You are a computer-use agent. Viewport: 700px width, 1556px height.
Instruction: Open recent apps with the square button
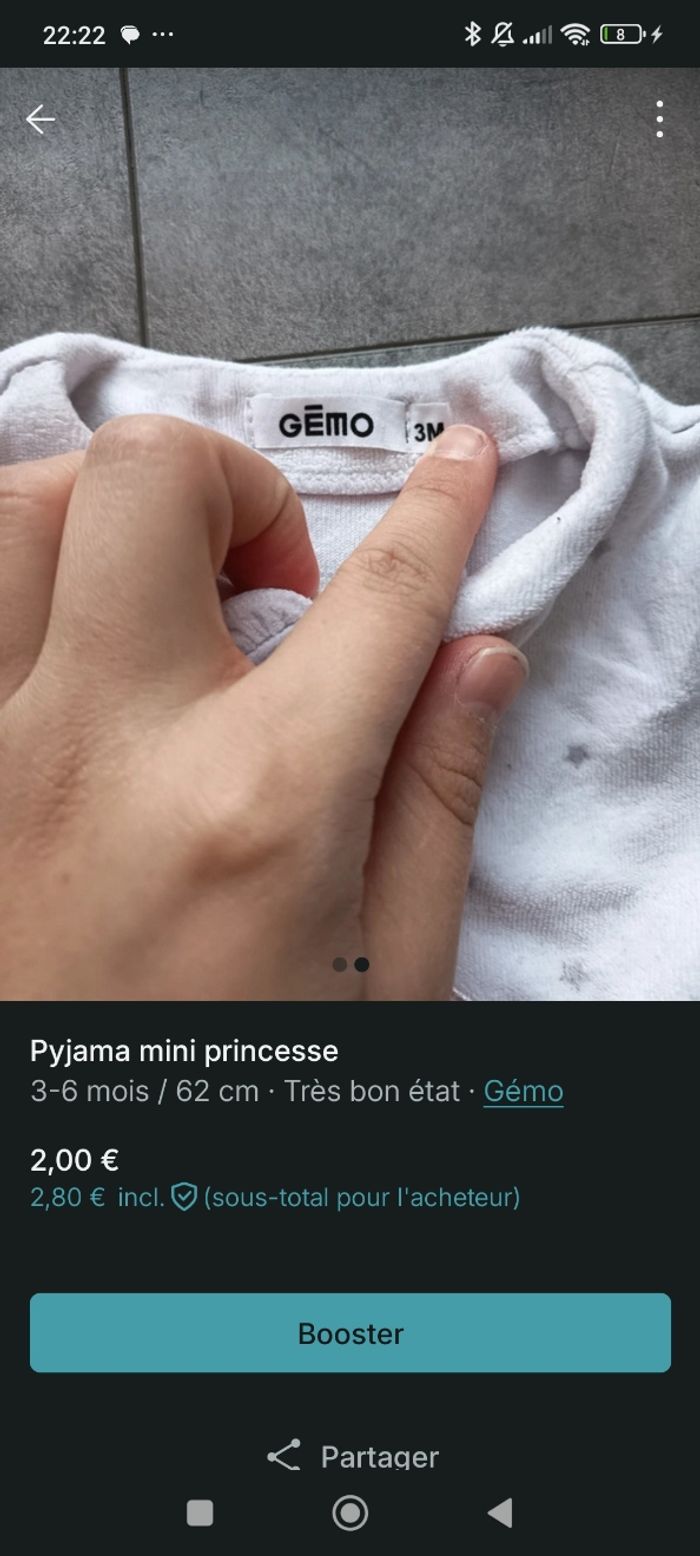[200, 1513]
